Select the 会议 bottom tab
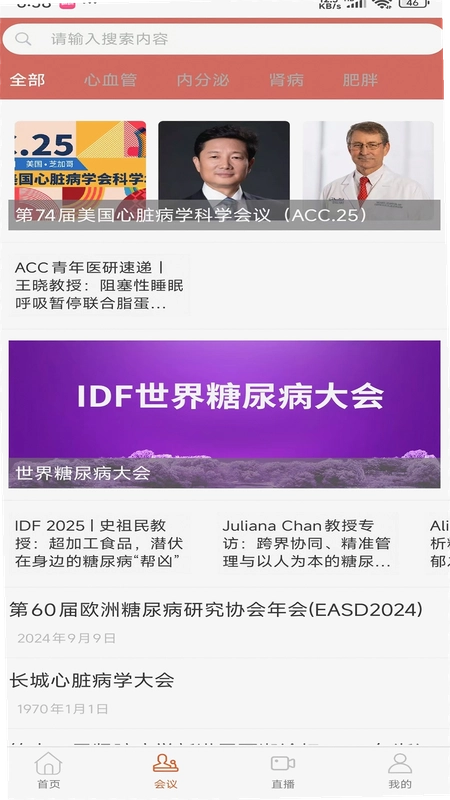The height and width of the screenshot is (800, 450). pyautogui.click(x=166, y=770)
